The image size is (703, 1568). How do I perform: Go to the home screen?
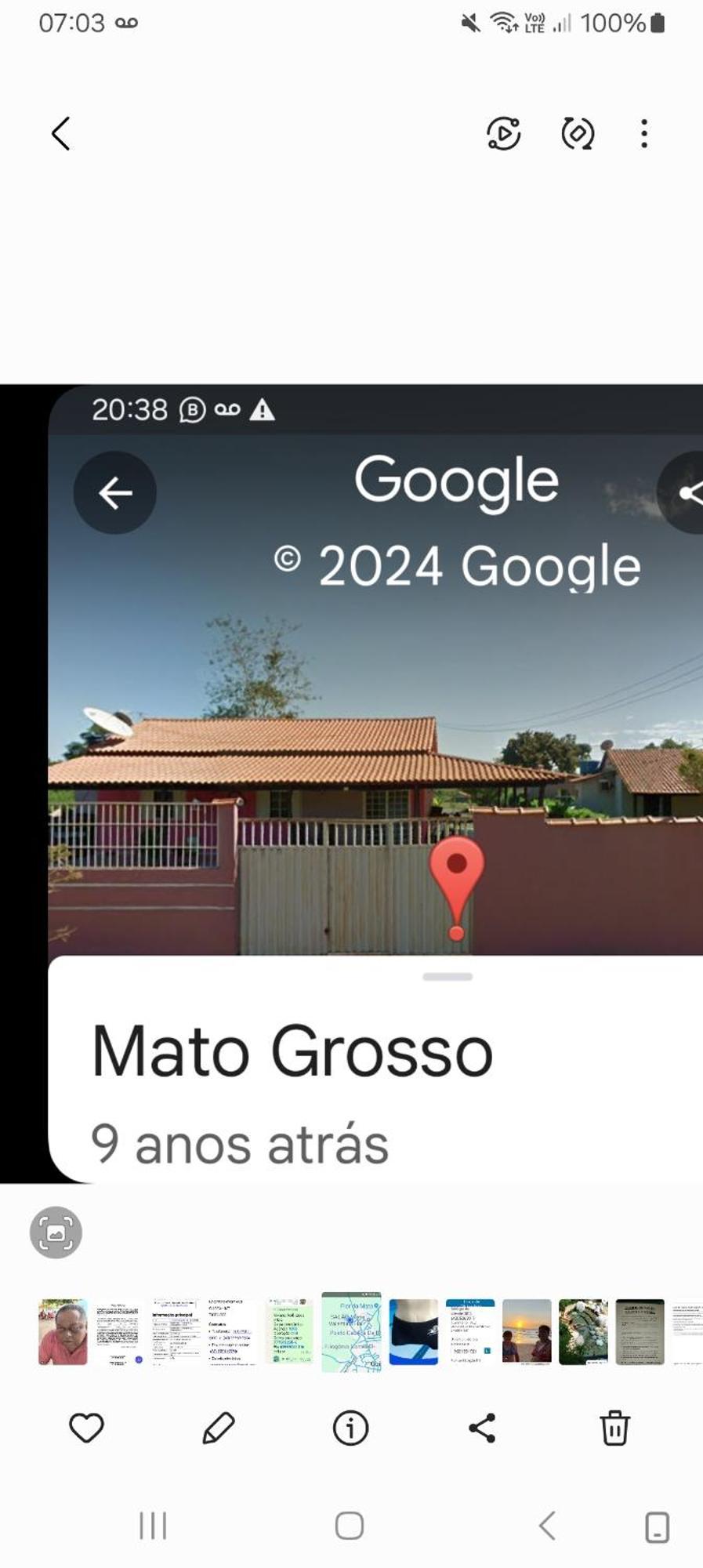click(x=350, y=1526)
